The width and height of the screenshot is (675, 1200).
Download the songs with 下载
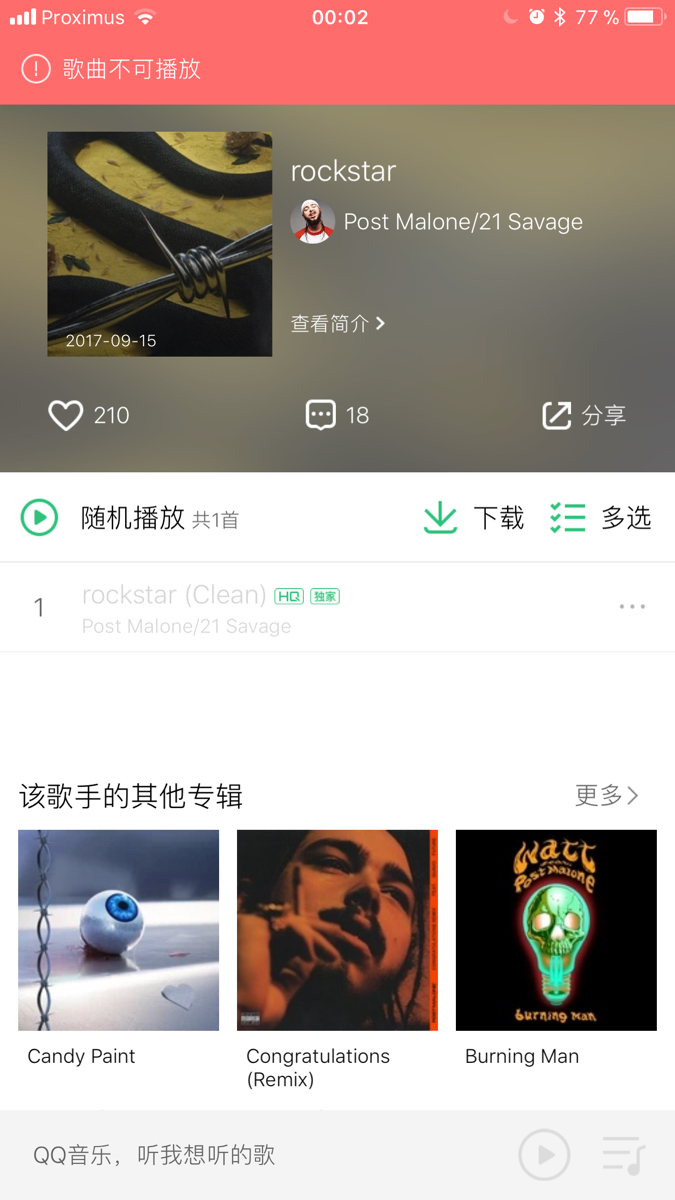click(474, 518)
